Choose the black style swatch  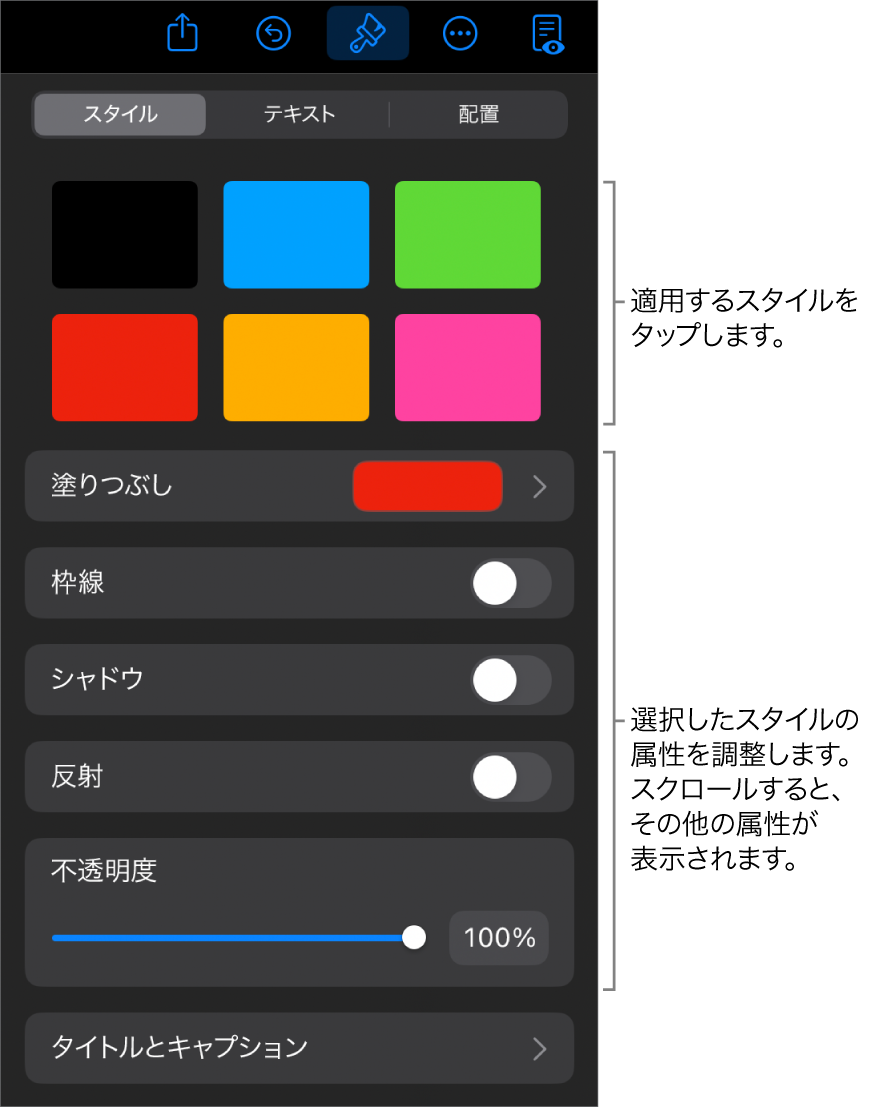125,235
